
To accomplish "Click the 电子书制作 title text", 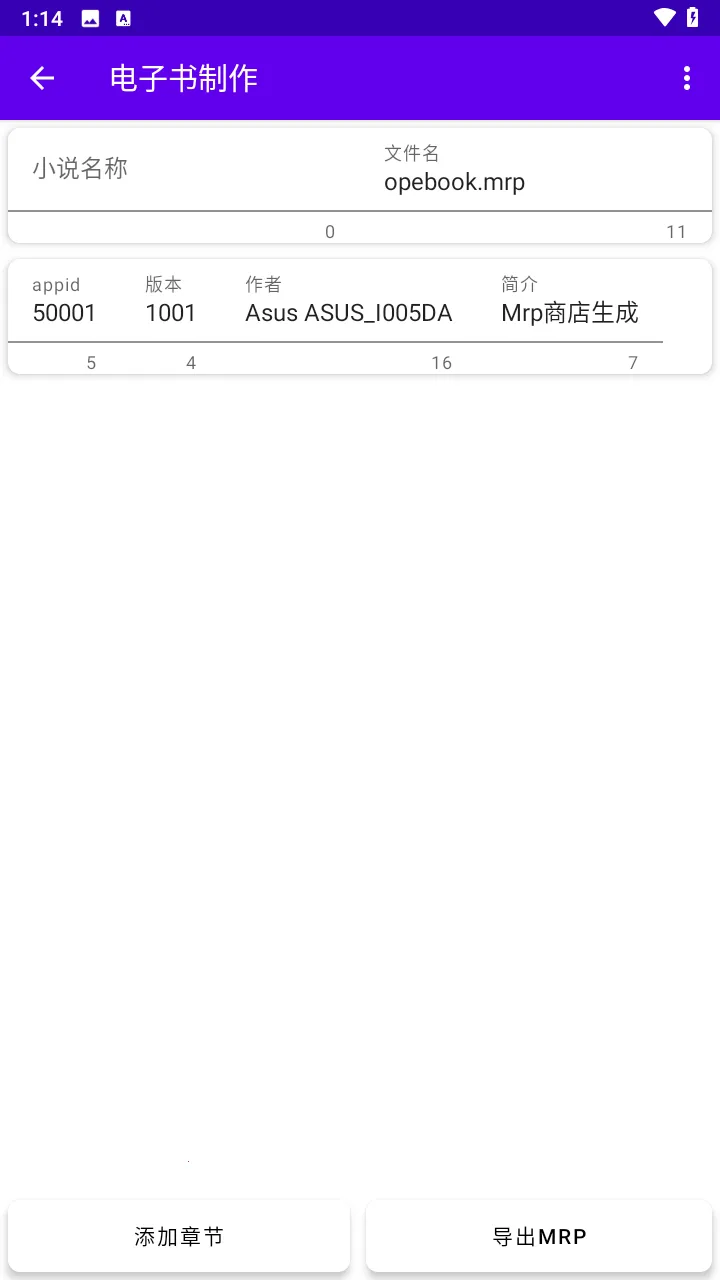I will [184, 78].
